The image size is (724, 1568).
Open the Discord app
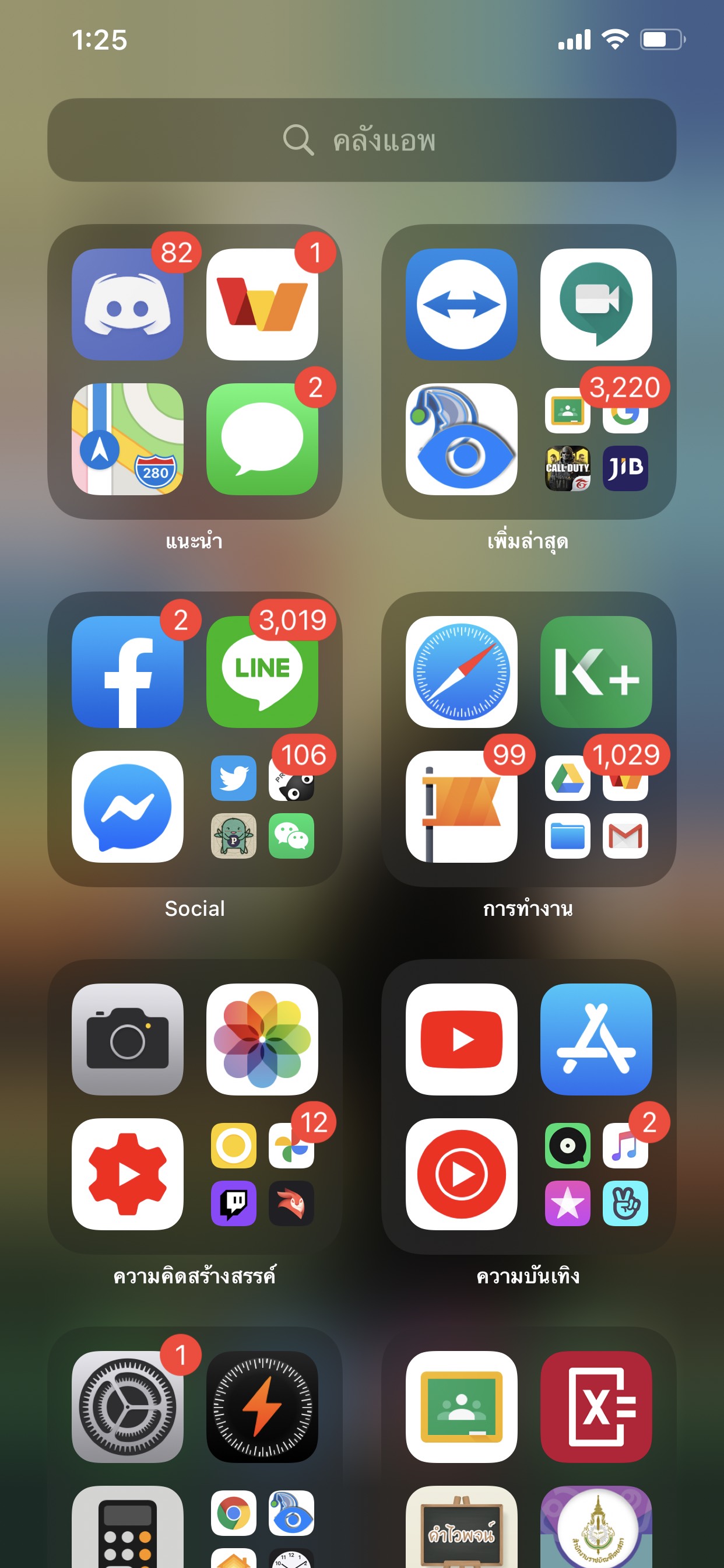[127, 304]
